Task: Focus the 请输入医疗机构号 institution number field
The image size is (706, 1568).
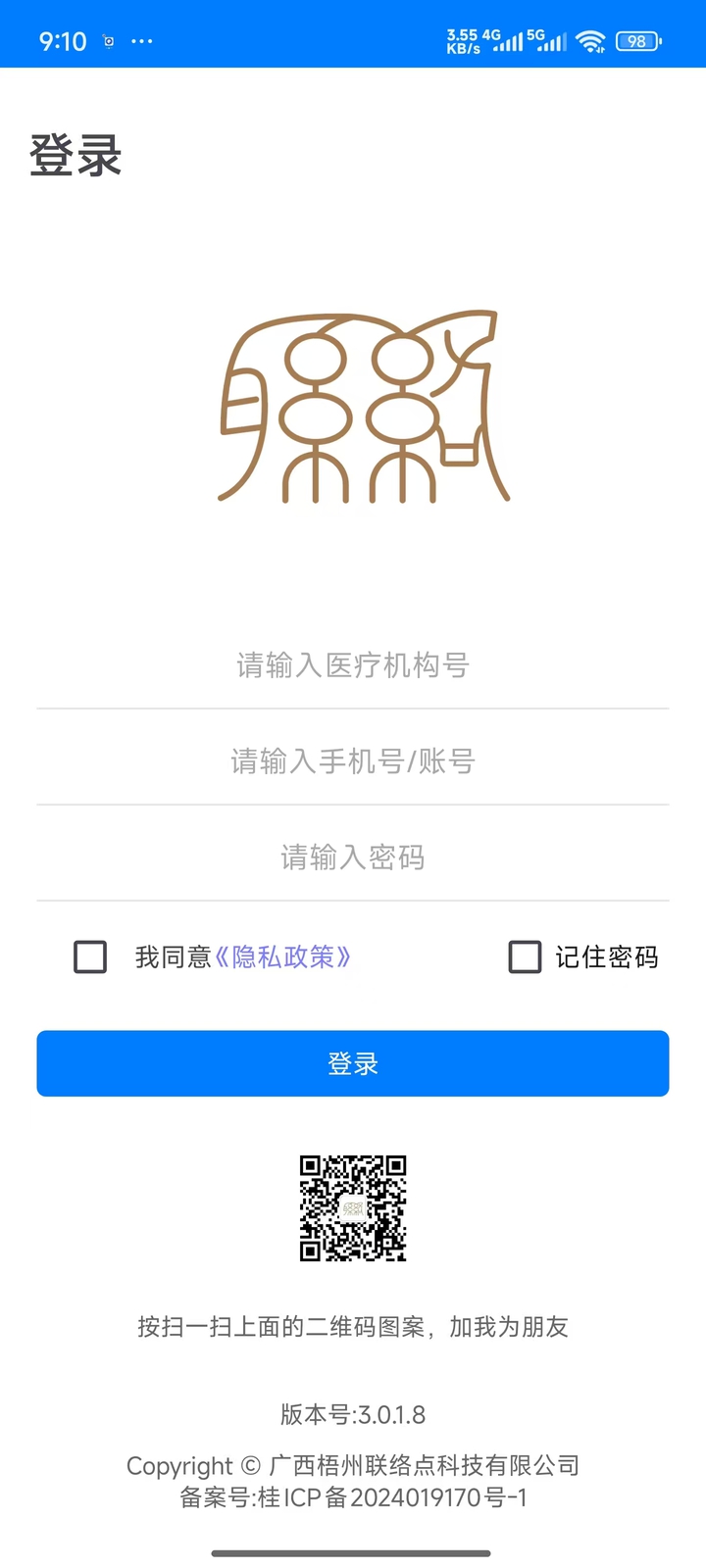Action: [x=353, y=665]
